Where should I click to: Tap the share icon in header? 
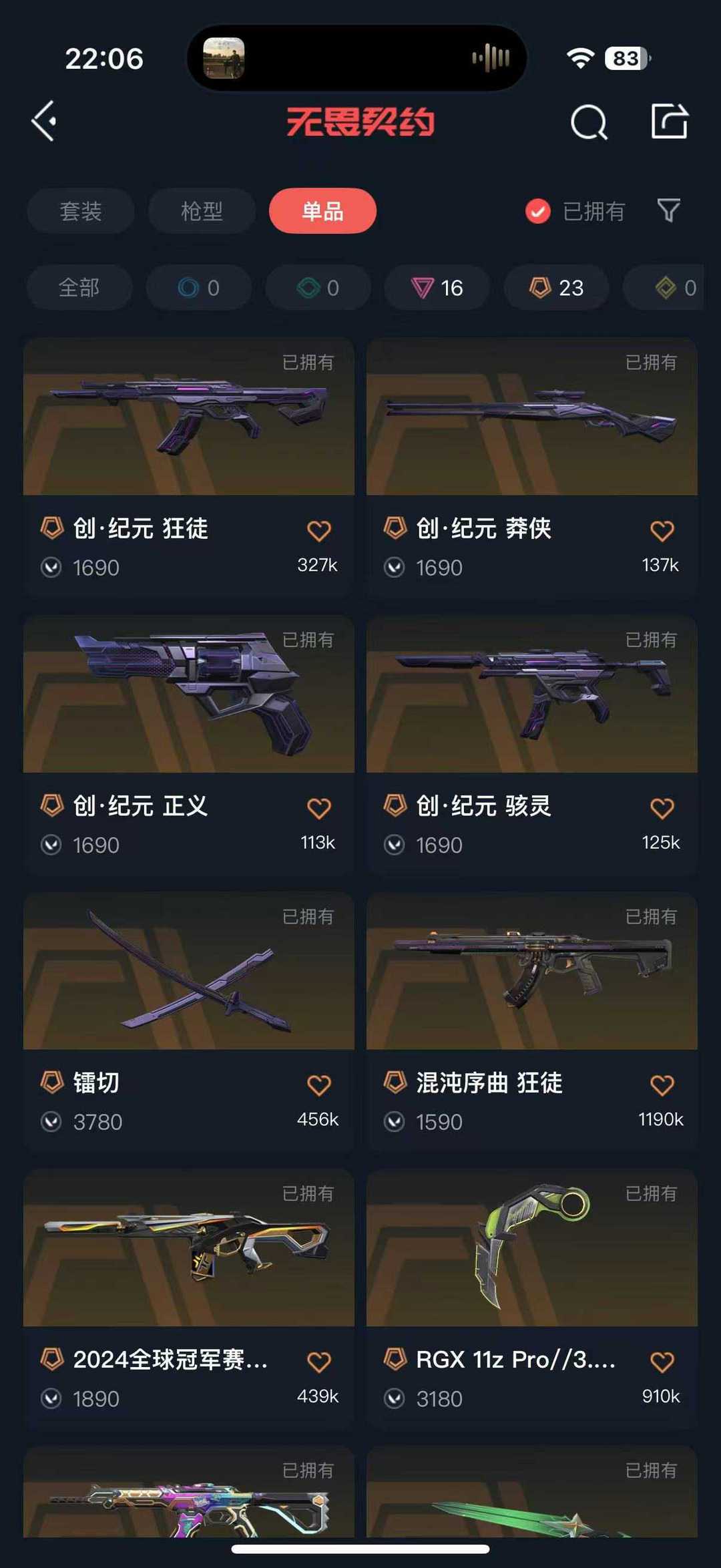click(x=669, y=122)
